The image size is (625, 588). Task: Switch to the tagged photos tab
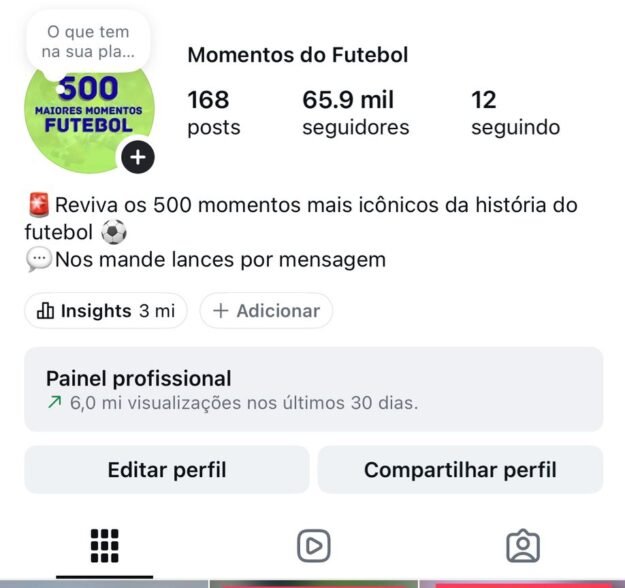[x=522, y=545]
